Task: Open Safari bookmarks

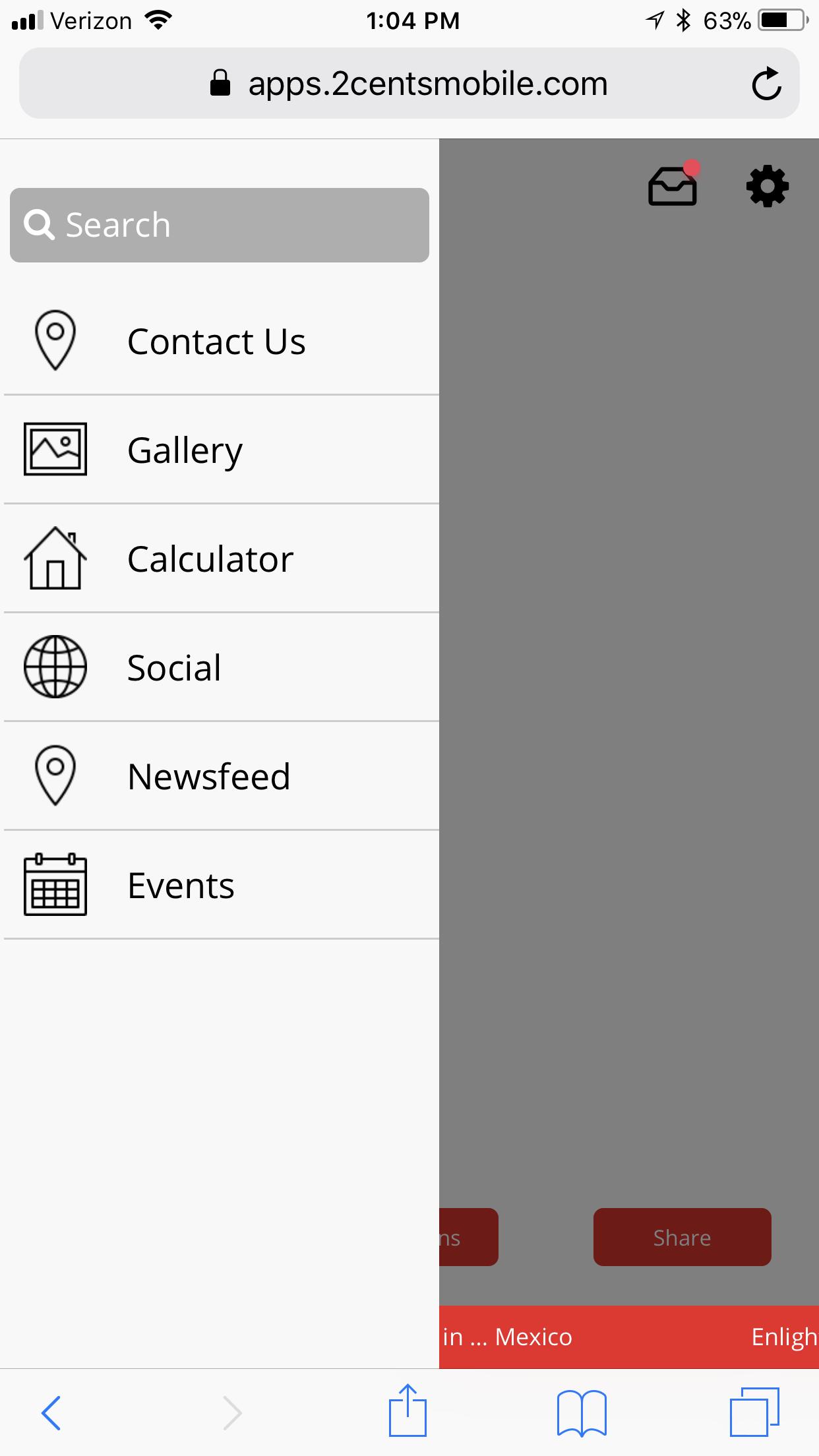Action: point(581,1412)
